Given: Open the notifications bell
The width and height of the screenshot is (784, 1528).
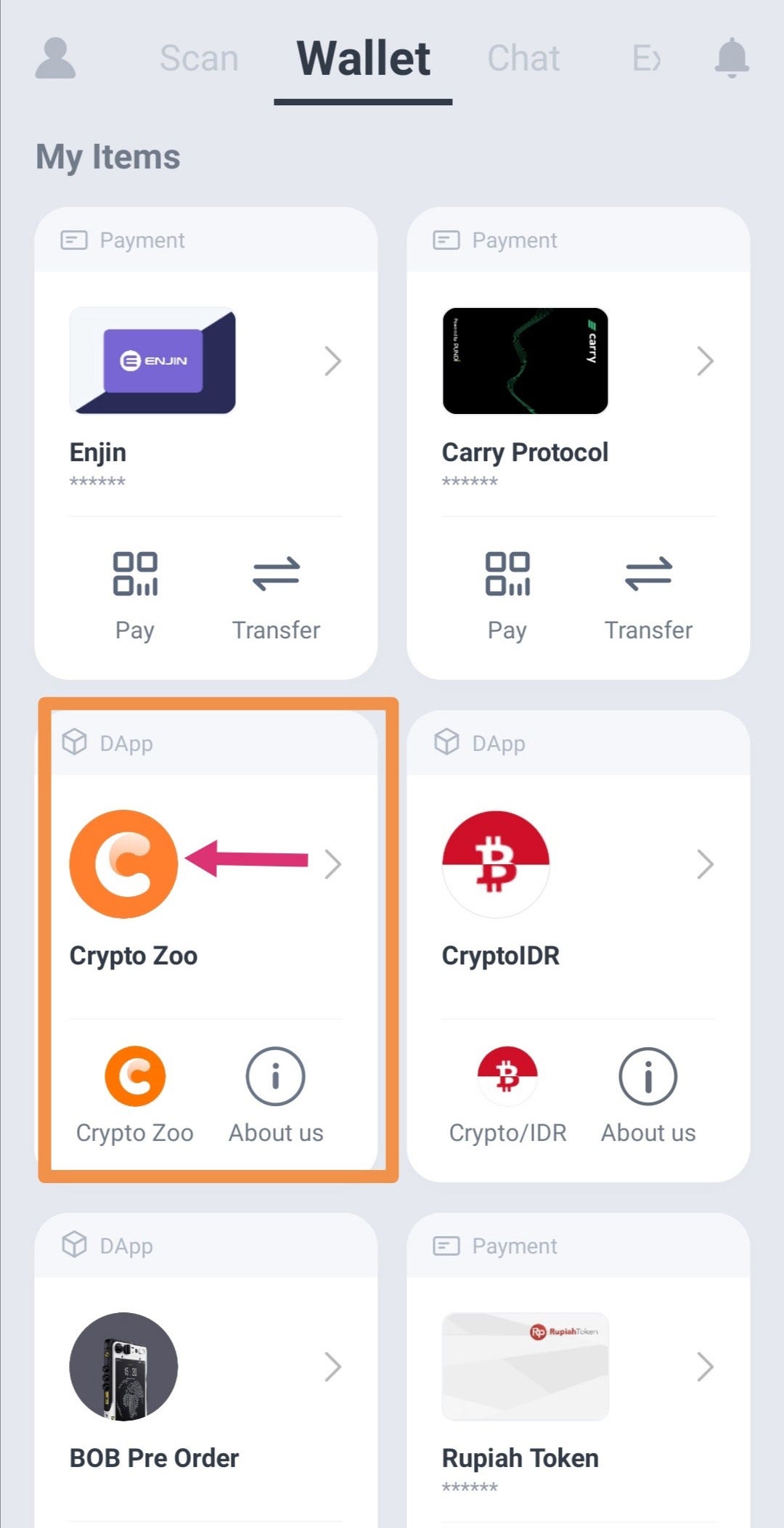Looking at the screenshot, I should [x=731, y=58].
